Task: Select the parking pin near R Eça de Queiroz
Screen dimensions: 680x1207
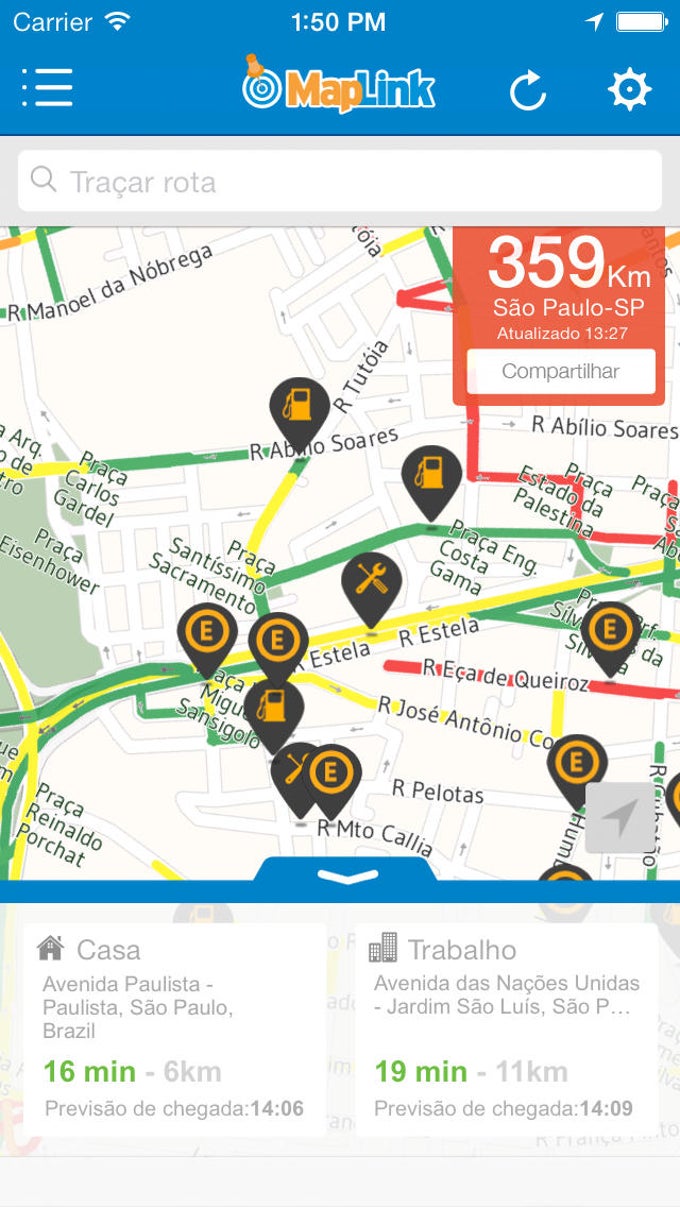Action: click(609, 631)
